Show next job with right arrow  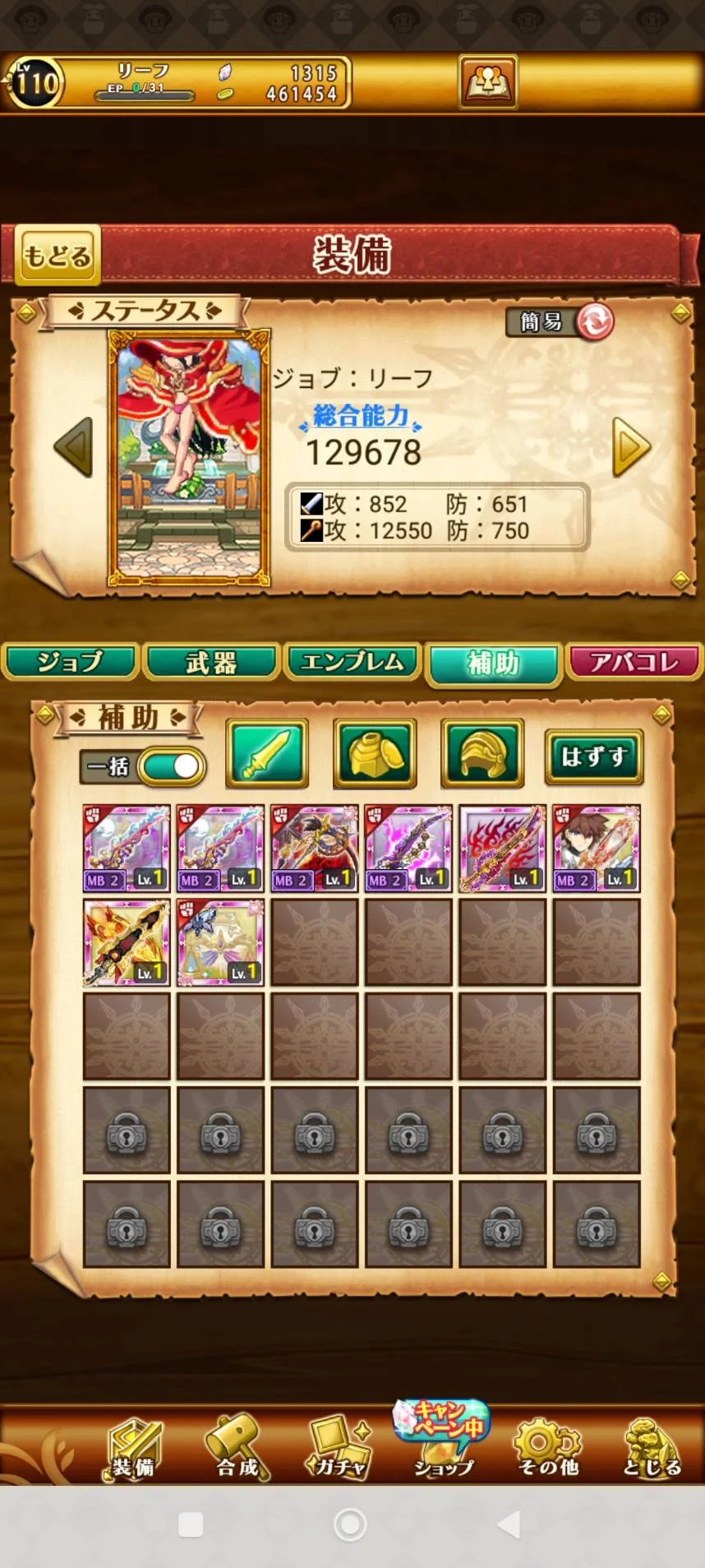click(x=631, y=448)
